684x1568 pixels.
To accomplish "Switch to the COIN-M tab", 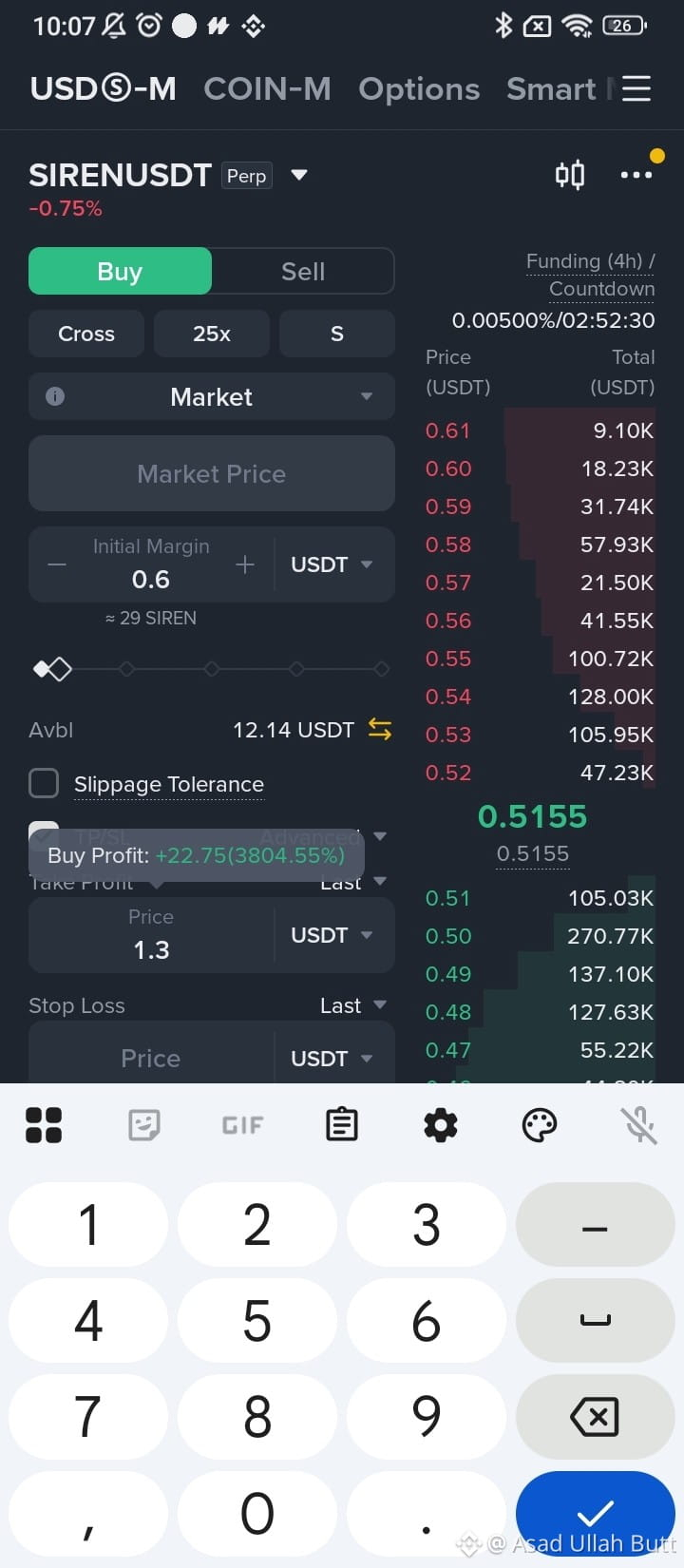I will (268, 88).
